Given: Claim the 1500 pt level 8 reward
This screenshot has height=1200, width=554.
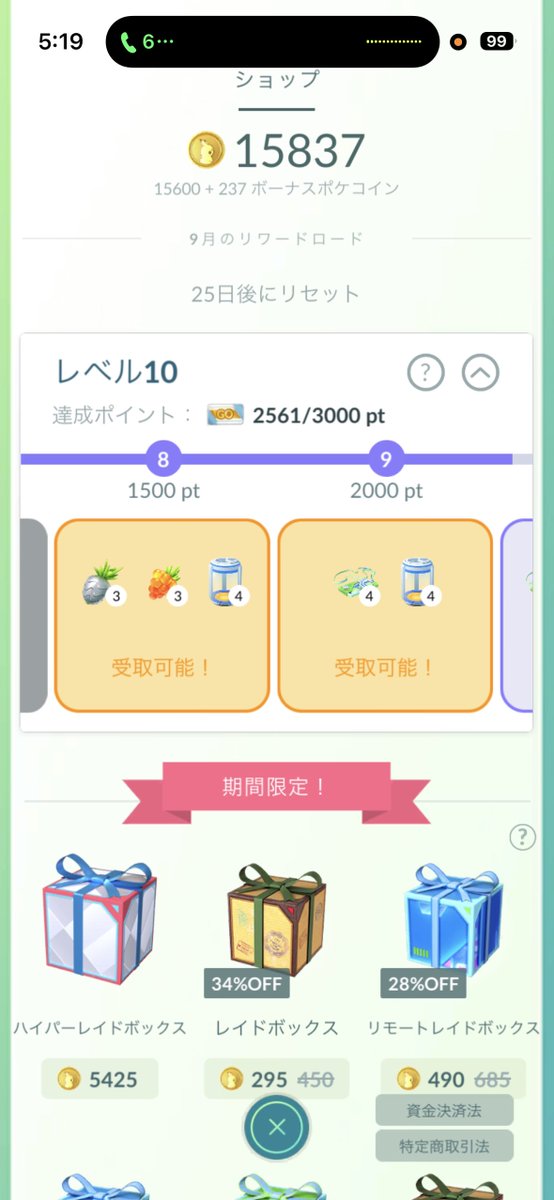Looking at the screenshot, I should (162, 616).
